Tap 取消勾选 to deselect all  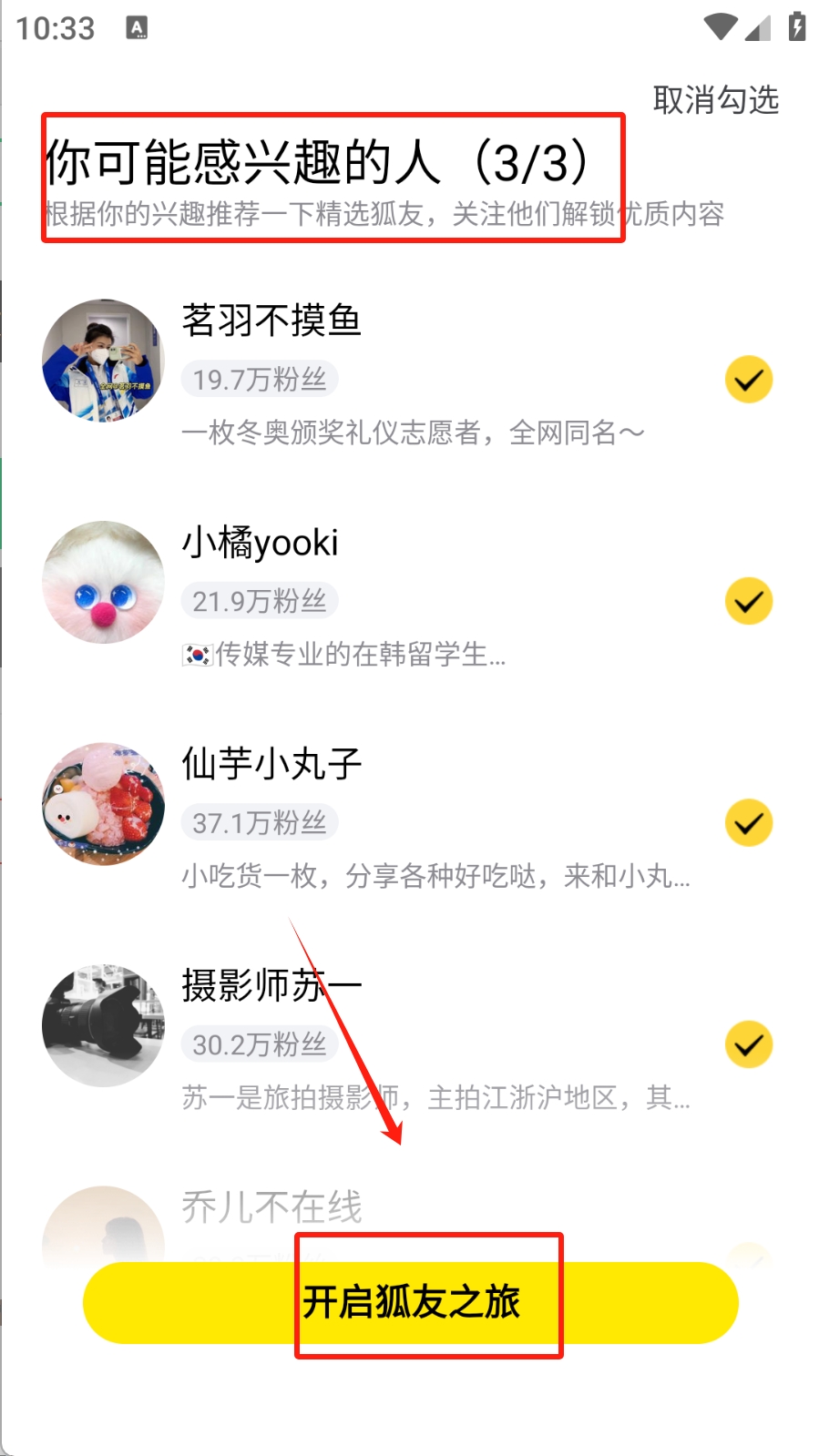(715, 100)
